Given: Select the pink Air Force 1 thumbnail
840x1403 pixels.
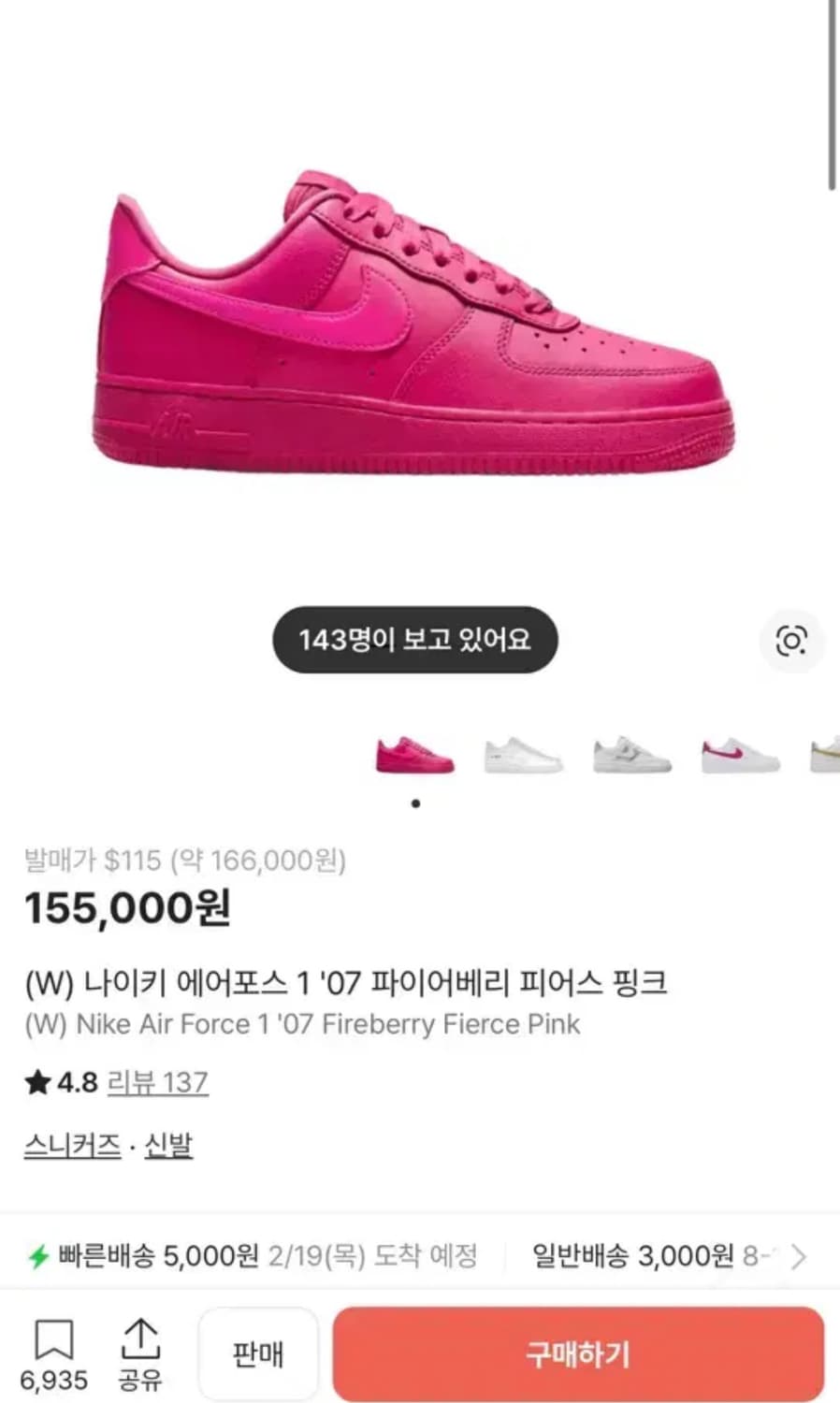Looking at the screenshot, I should point(414,753).
